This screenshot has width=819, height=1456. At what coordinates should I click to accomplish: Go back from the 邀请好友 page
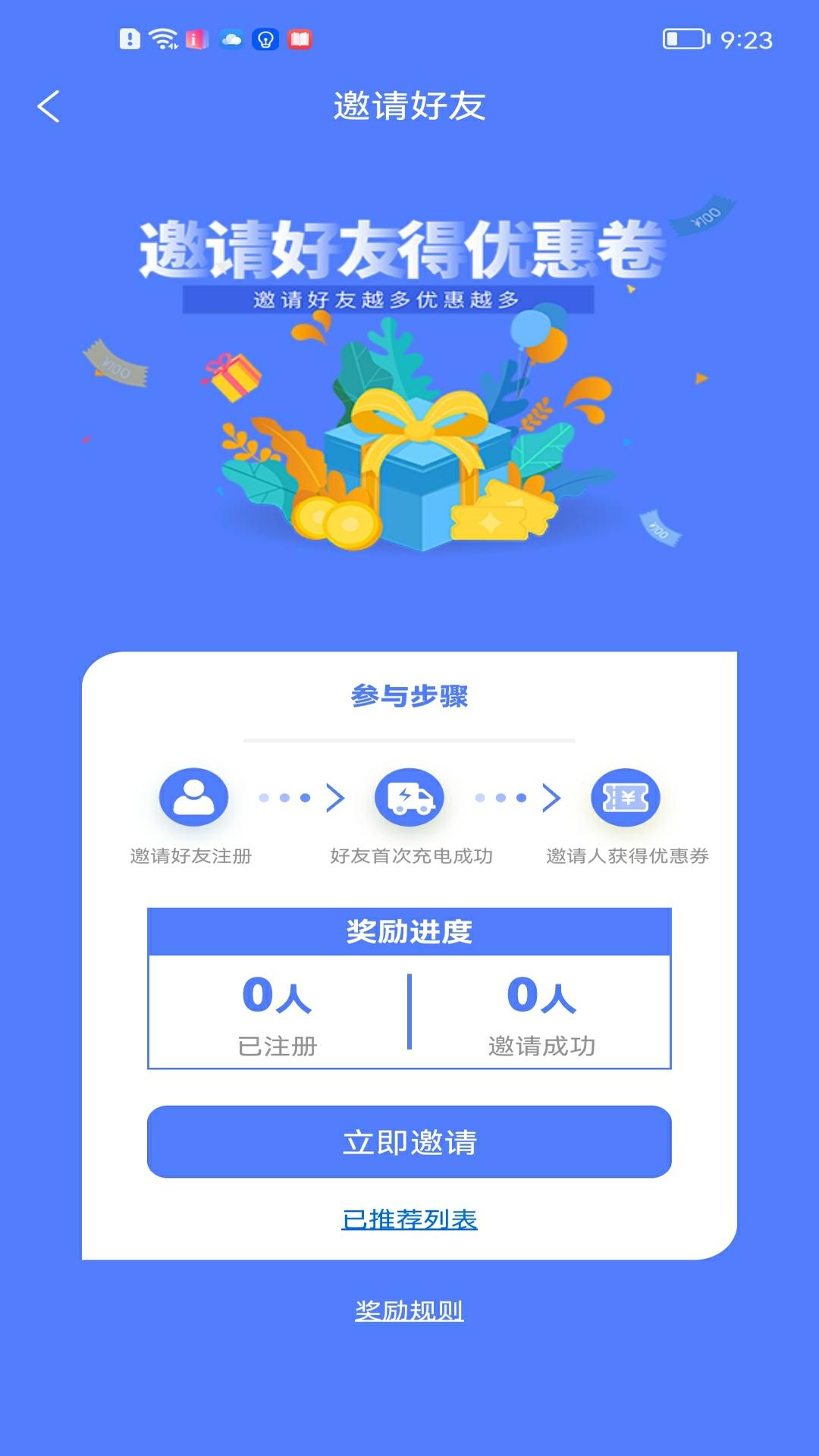49,106
